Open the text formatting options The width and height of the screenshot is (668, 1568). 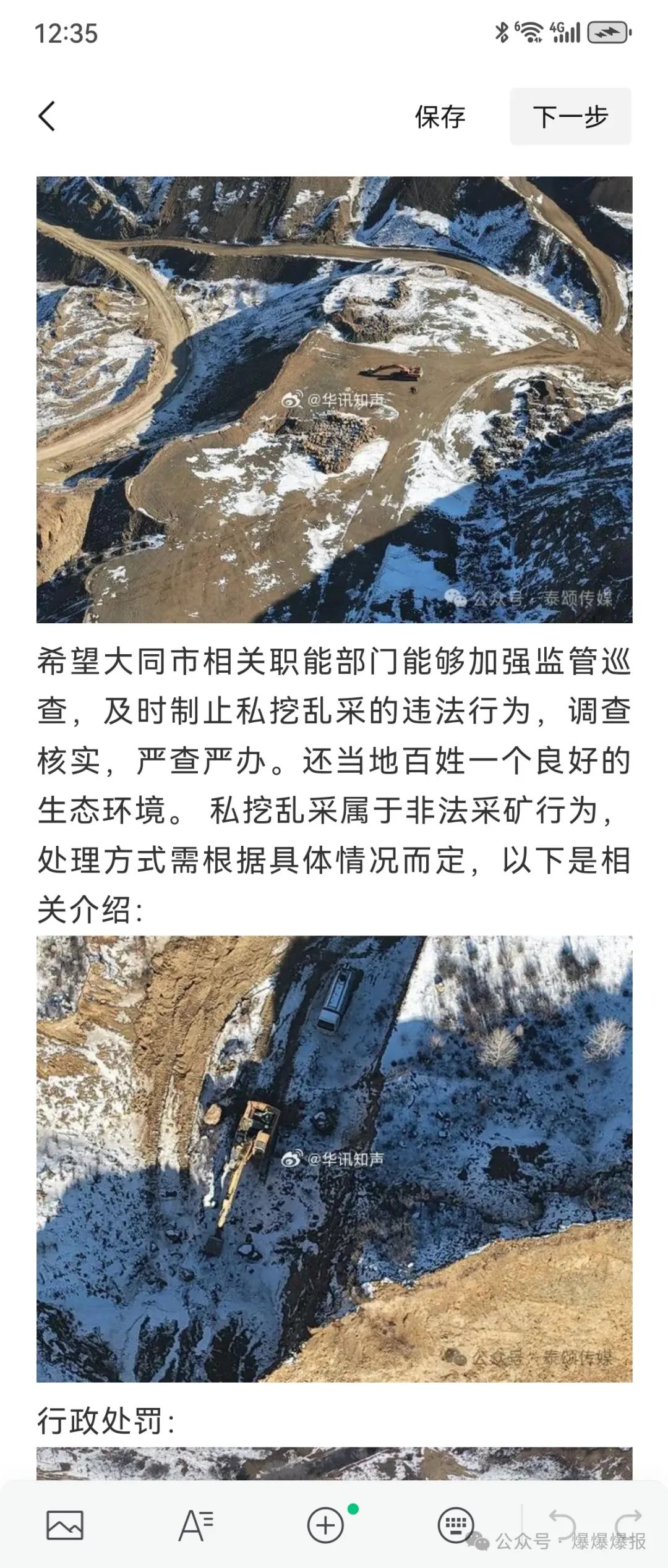click(x=195, y=1525)
